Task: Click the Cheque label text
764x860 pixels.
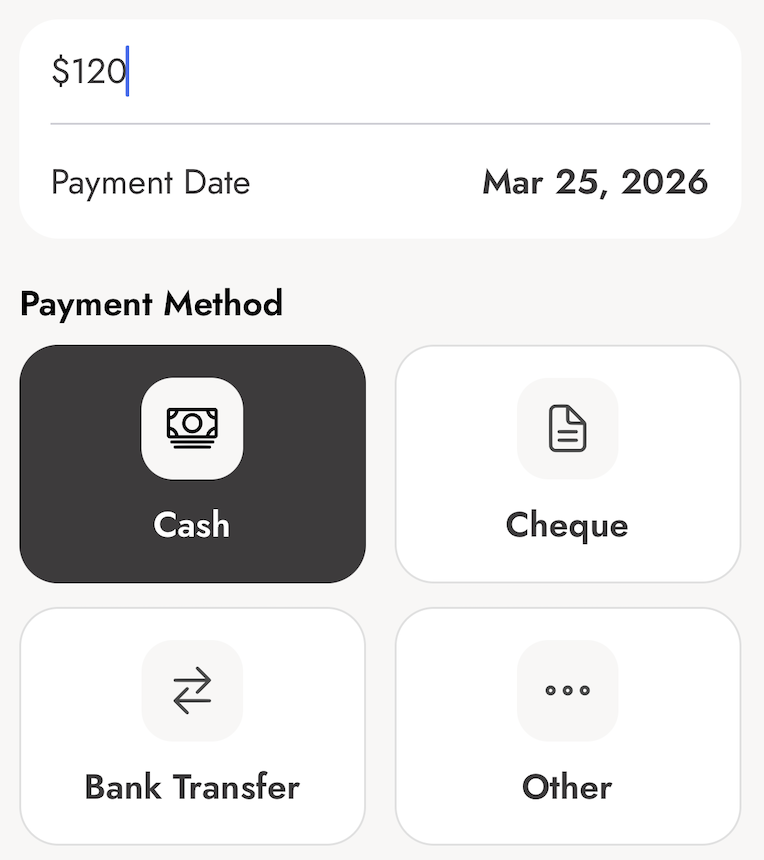Action: [x=567, y=525]
